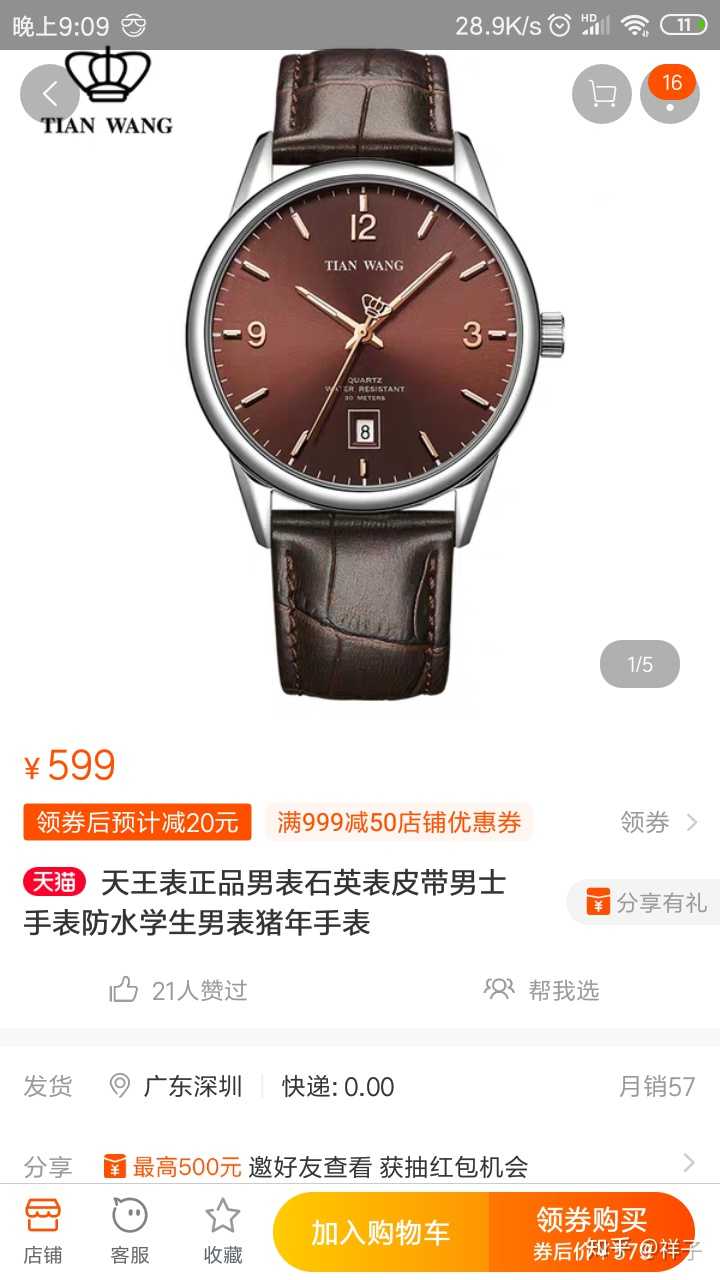Tap 加入购物车 to add to cart
Screen dimensions: 720x1280
381,1232
